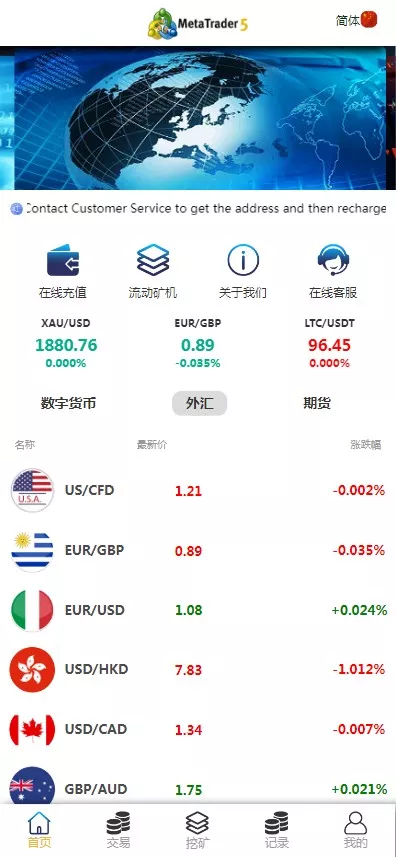Open the LTC/USDT quote card
This screenshot has width=396, height=857.
[329, 343]
